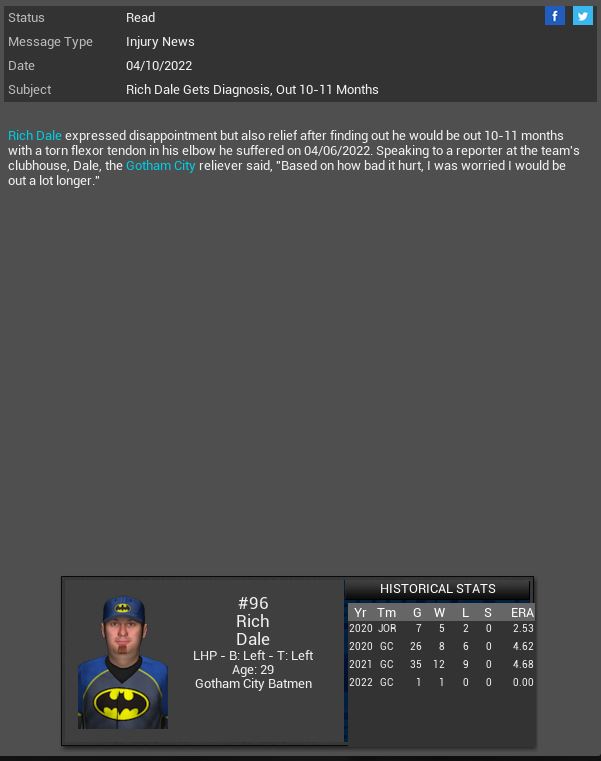Share this news on Facebook
Viewport: 601px width, 761px height.
click(555, 16)
